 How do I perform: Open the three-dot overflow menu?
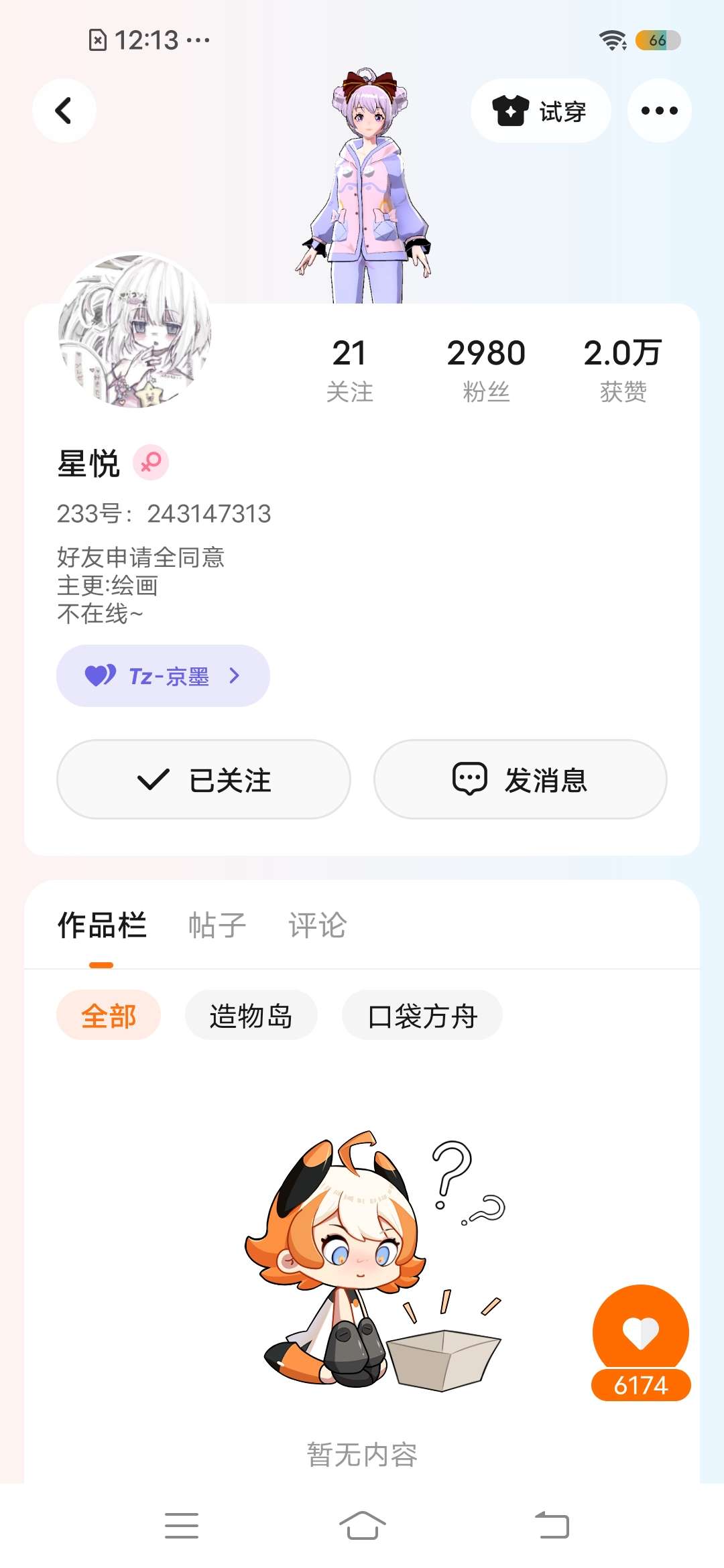659,111
